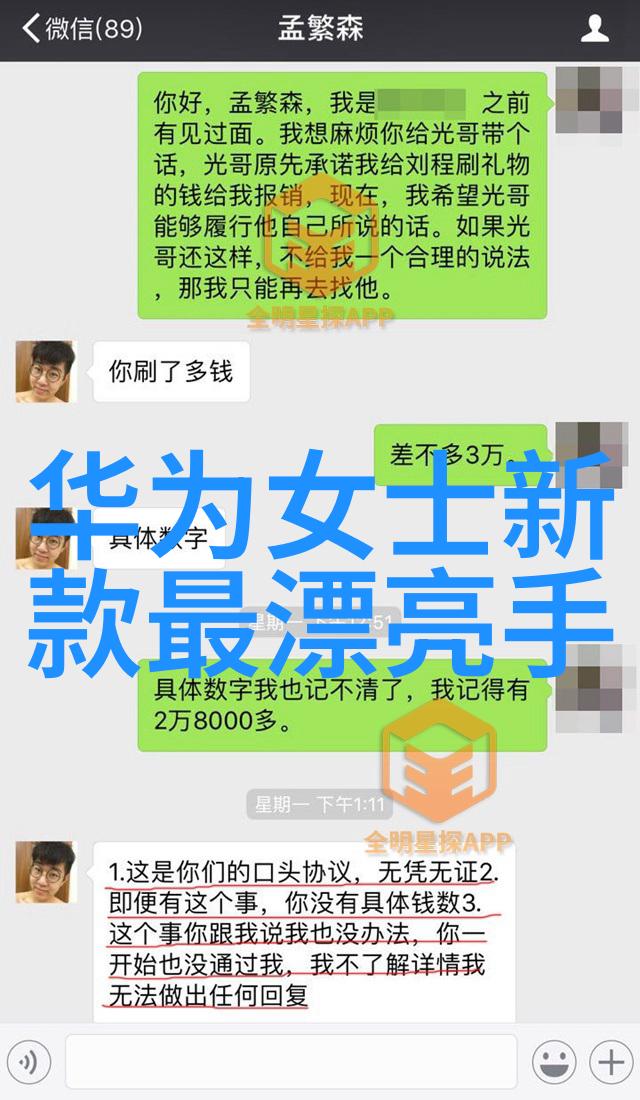
Task: Tap the message text field
Action: 290,1061
